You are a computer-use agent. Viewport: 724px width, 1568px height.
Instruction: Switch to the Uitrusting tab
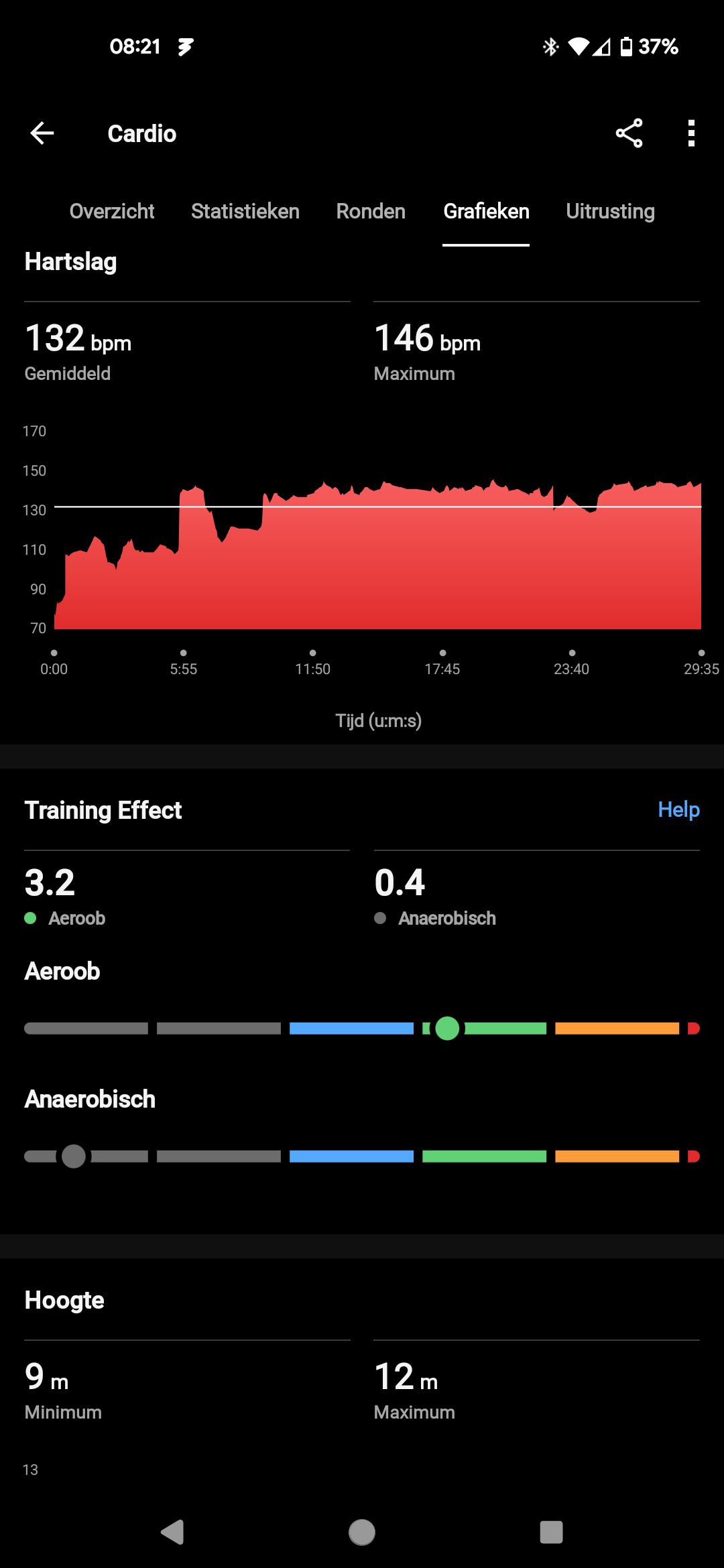click(x=610, y=212)
